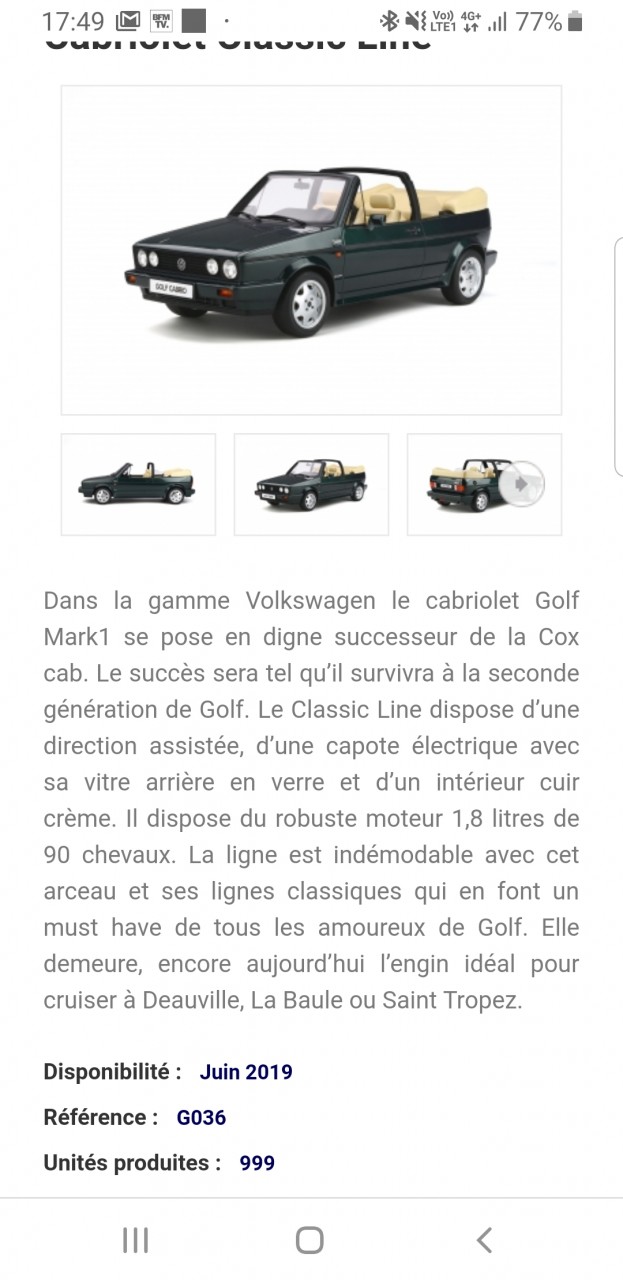Go to the home screen

[x=310, y=1241]
